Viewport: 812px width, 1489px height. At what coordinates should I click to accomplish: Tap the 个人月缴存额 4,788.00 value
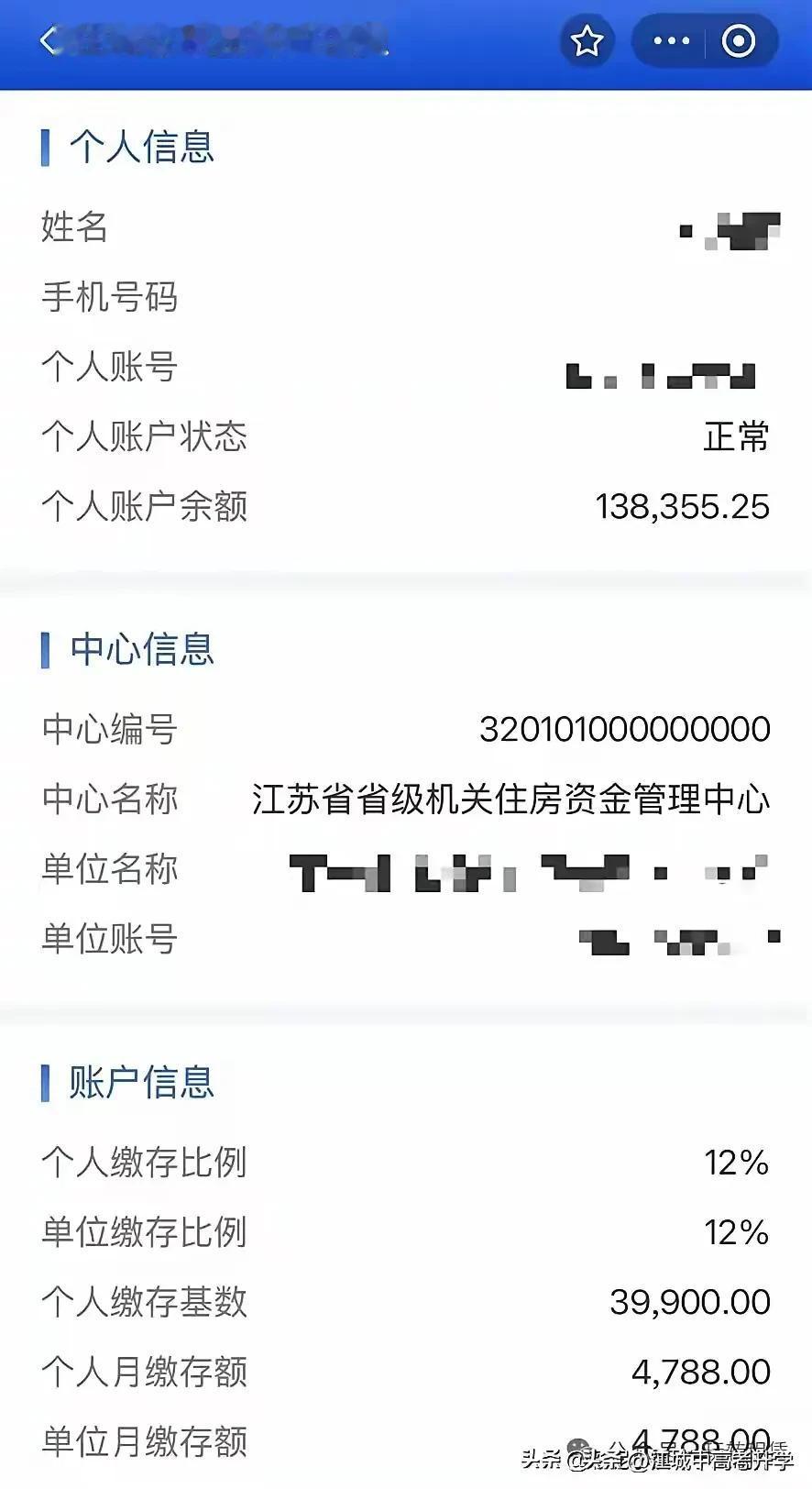[703, 1372]
